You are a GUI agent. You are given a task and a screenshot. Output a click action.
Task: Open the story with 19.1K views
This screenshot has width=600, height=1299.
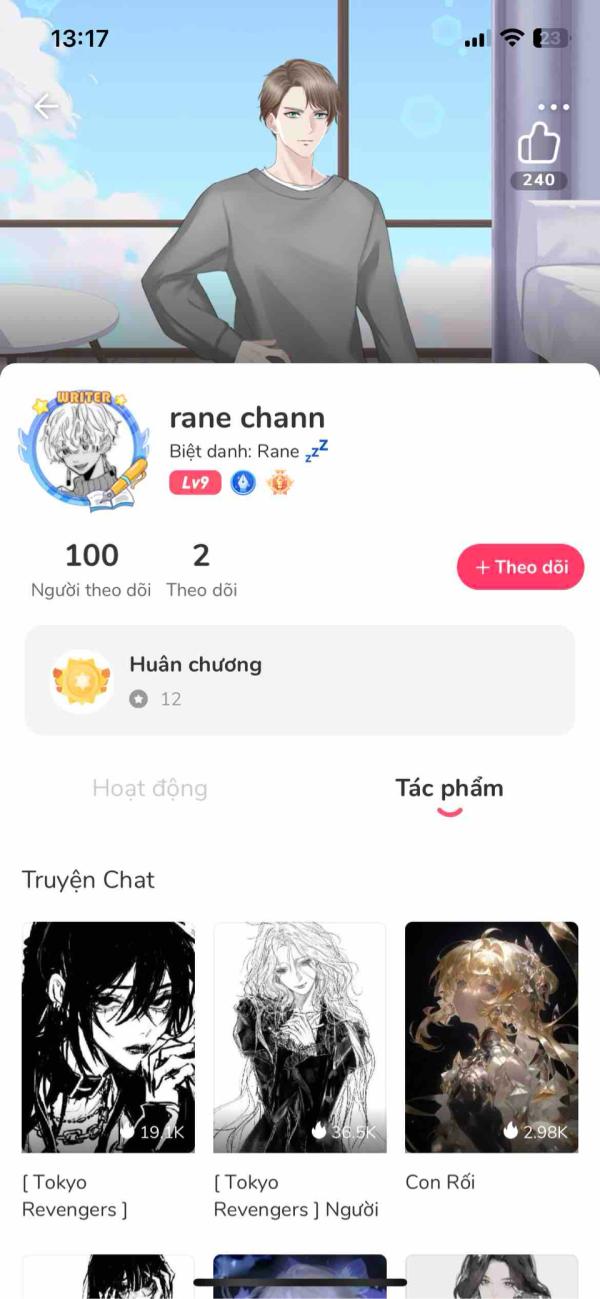tap(108, 1037)
